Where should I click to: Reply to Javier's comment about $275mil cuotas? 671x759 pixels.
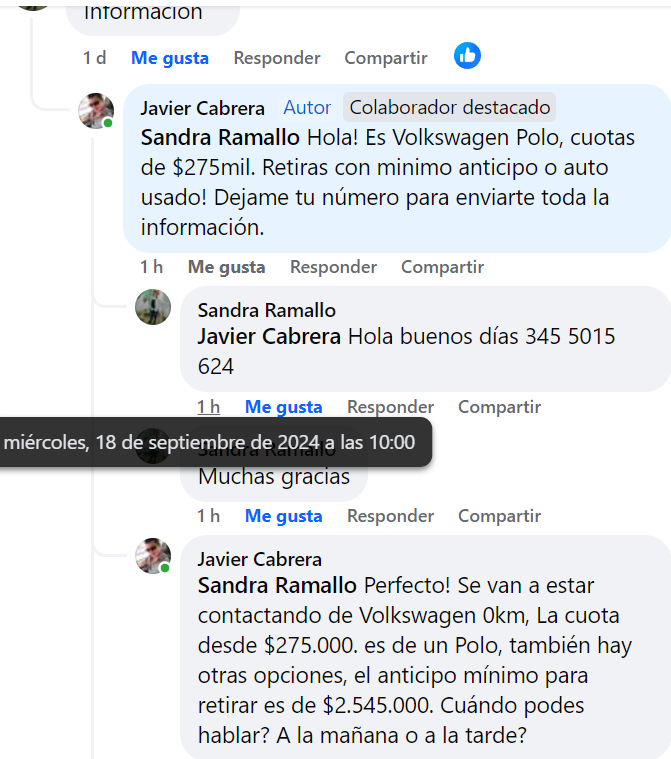point(333,267)
